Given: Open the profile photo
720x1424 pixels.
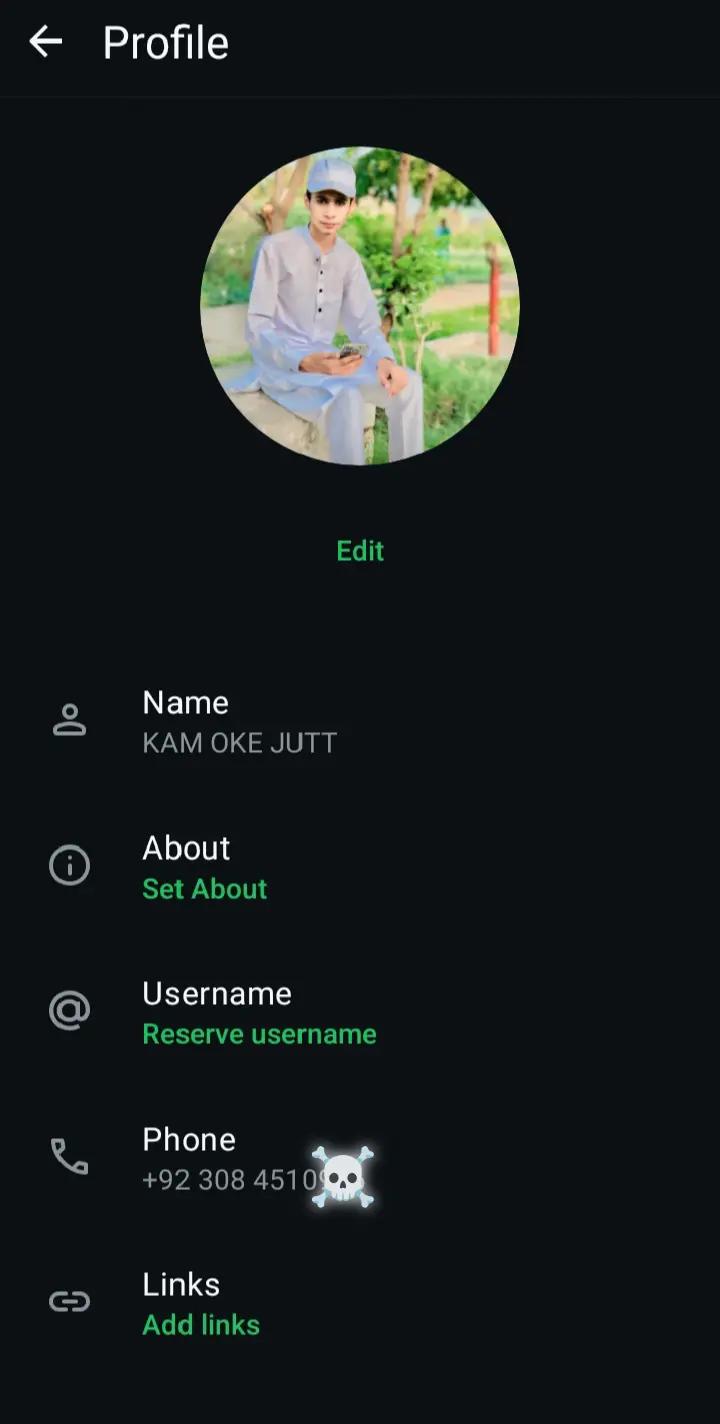Looking at the screenshot, I should coord(360,306).
